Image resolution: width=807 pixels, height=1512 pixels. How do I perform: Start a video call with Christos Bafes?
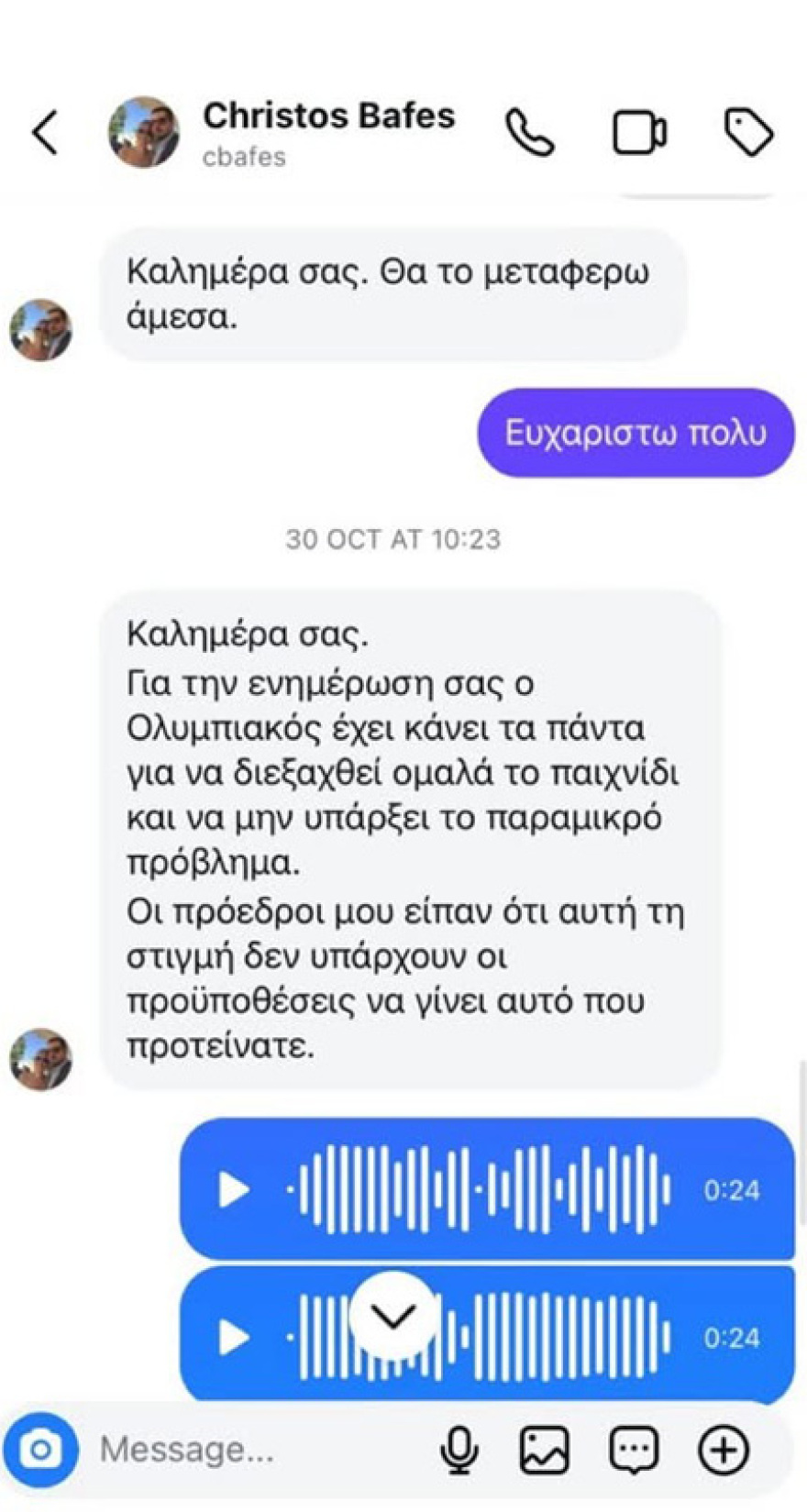[x=639, y=133]
